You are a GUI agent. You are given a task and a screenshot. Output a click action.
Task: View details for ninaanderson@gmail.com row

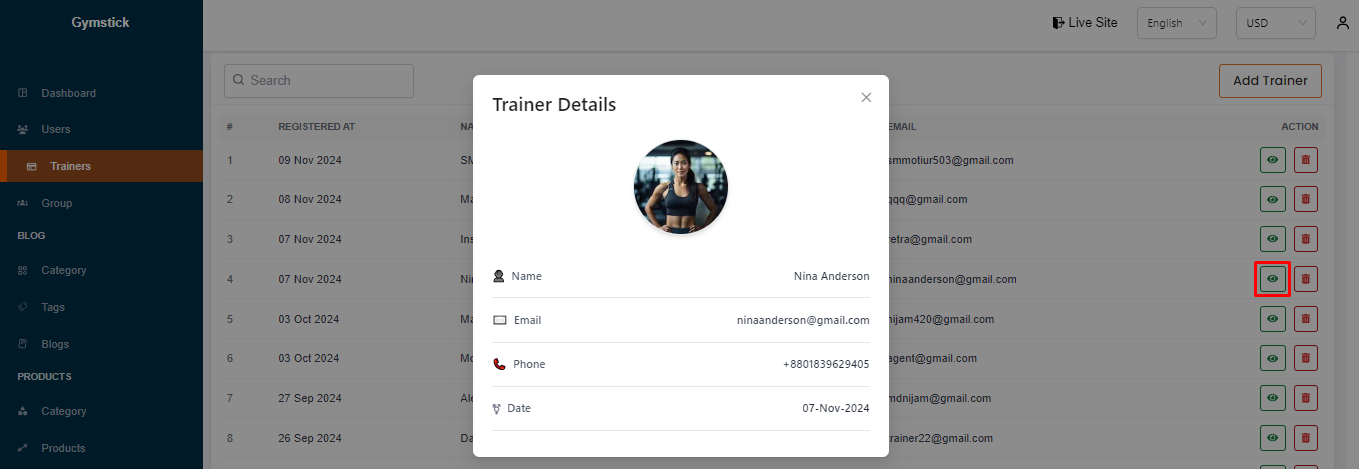1272,279
